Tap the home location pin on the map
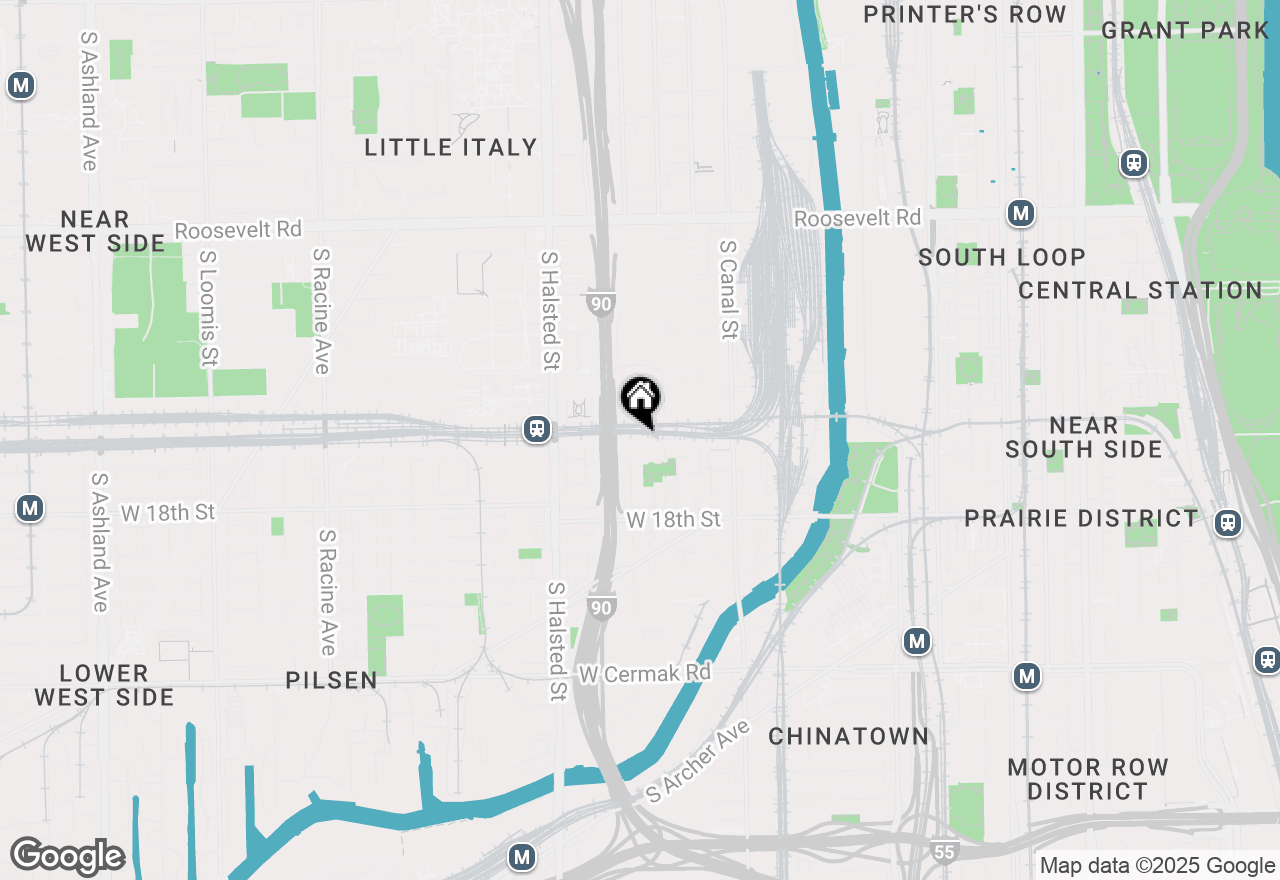This screenshot has height=880, width=1280. point(641,399)
